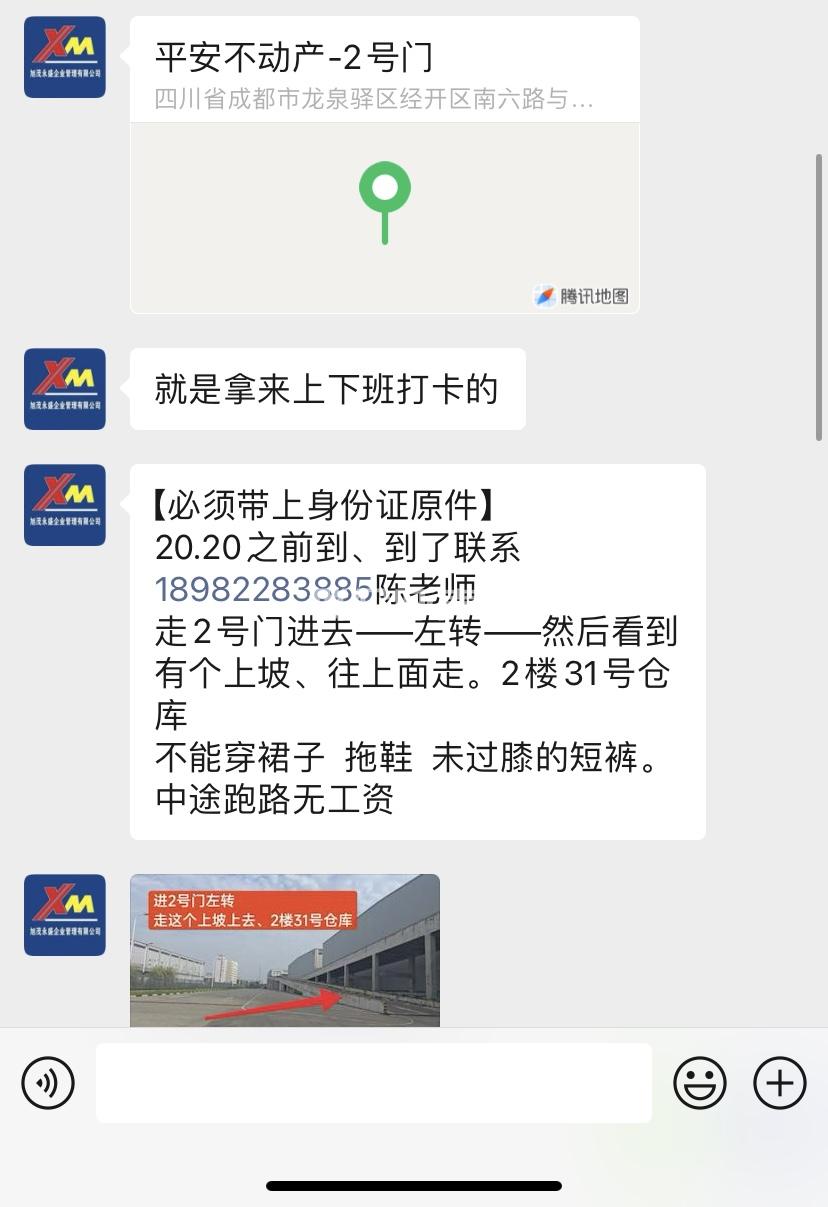Switch to voice message input
Screen dimensions: 828x1207
48,1083
